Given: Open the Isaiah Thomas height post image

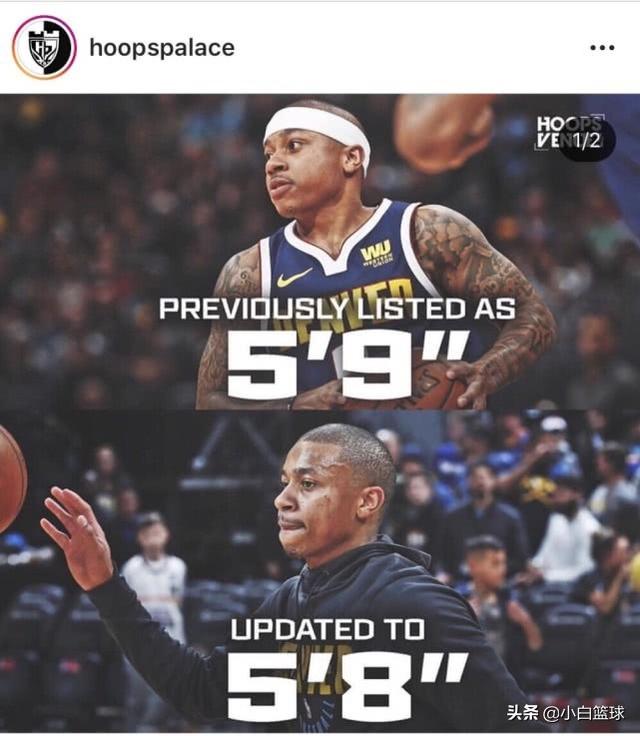Looking at the screenshot, I should point(320,410).
